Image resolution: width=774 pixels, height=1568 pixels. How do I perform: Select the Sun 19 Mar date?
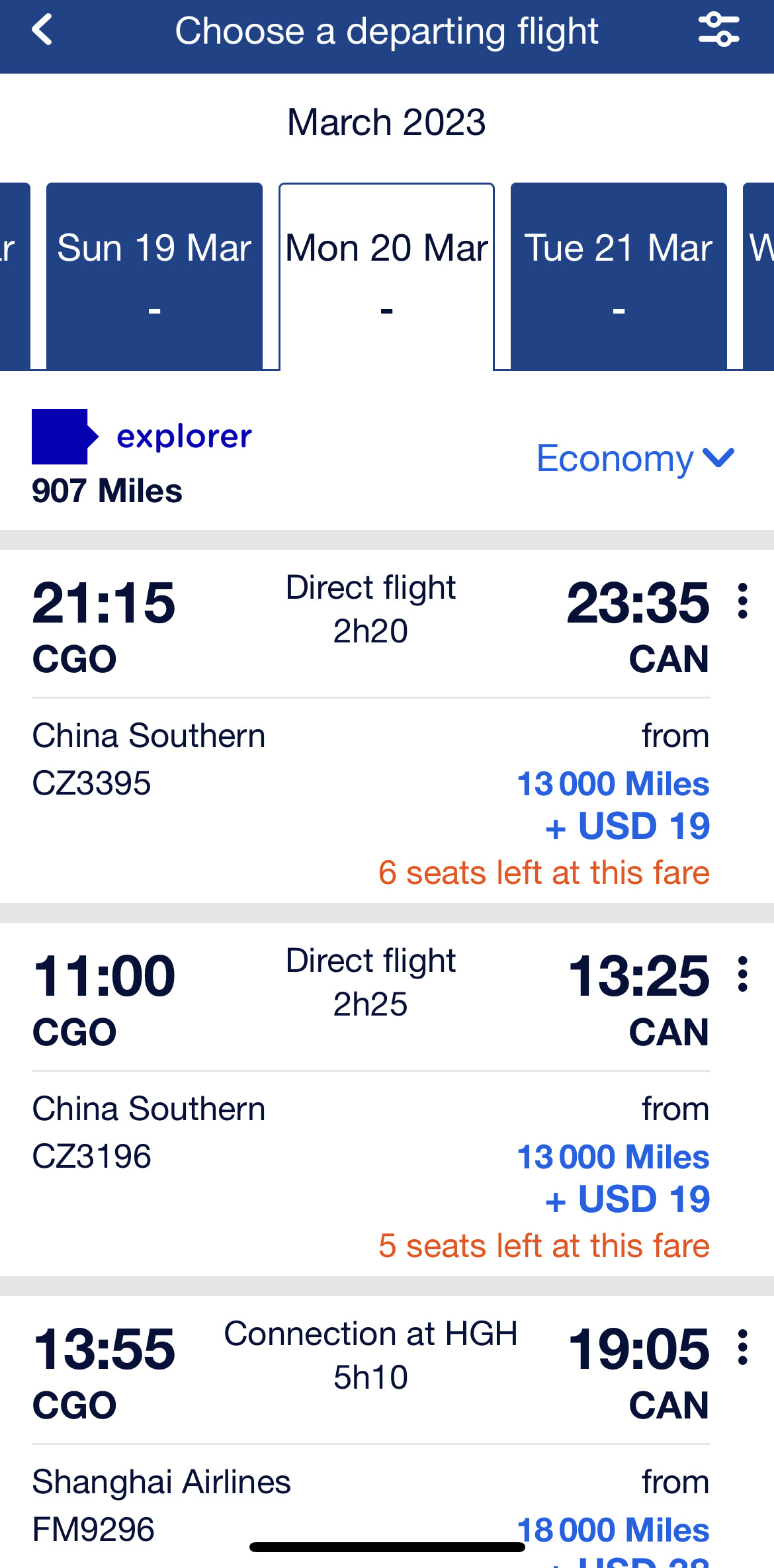[x=154, y=275]
